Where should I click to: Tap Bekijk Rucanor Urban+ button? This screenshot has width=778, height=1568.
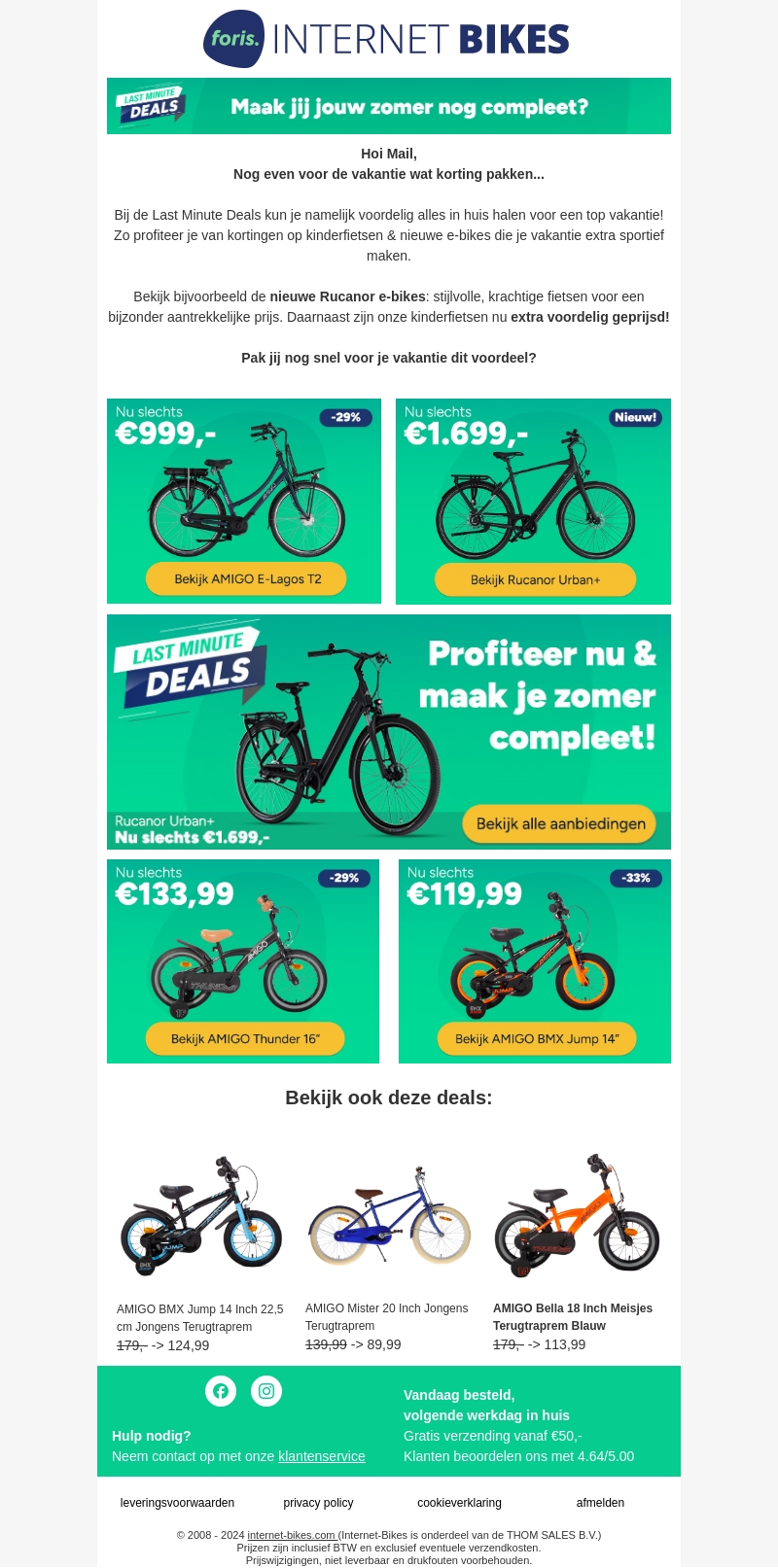[535, 579]
